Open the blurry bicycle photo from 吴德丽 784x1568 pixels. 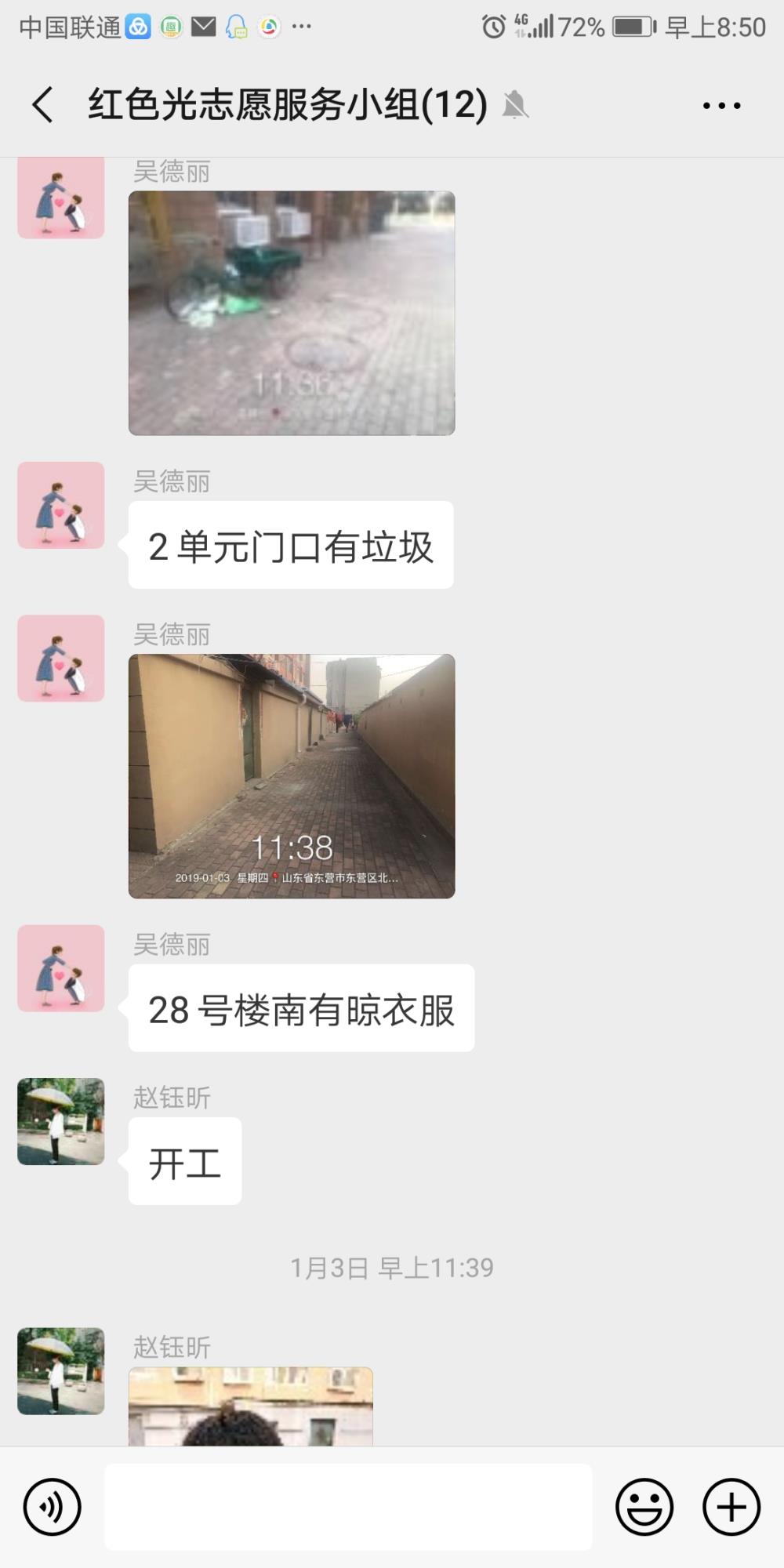click(292, 313)
